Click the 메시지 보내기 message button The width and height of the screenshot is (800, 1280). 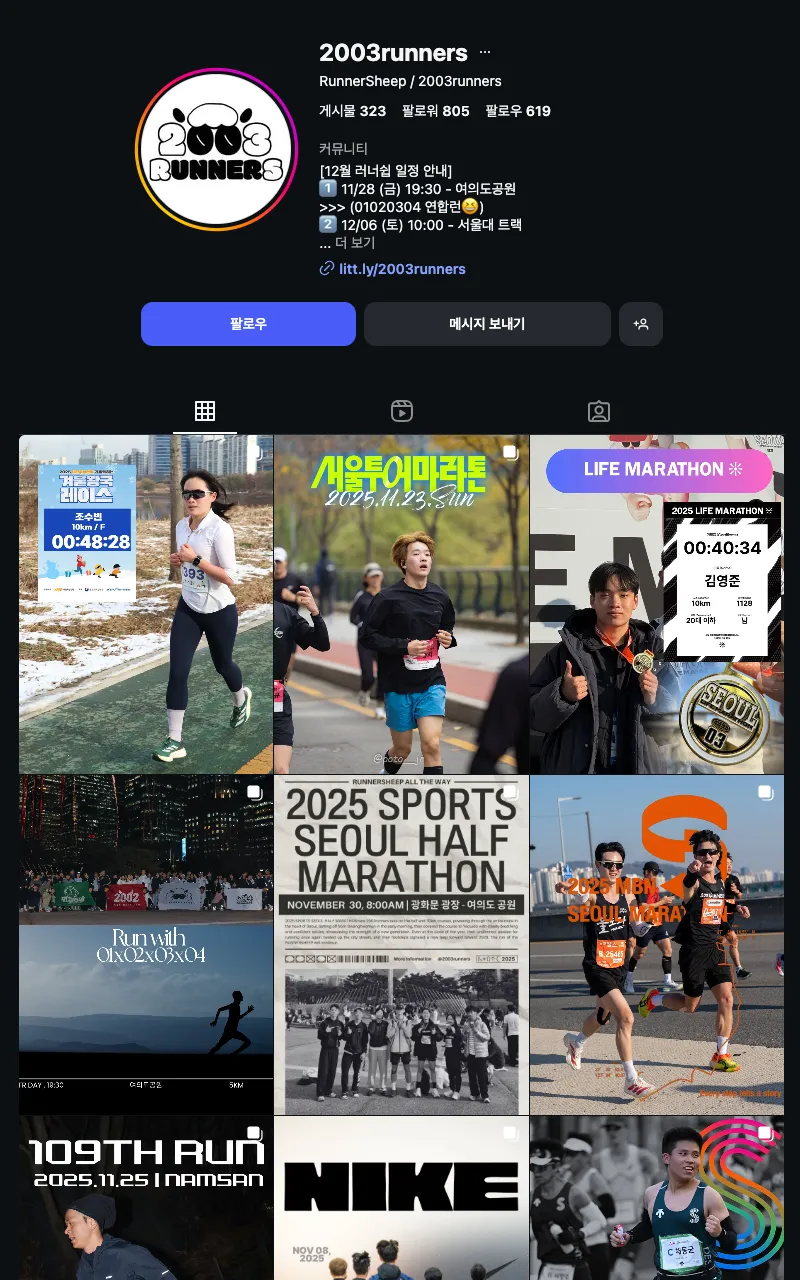486,323
